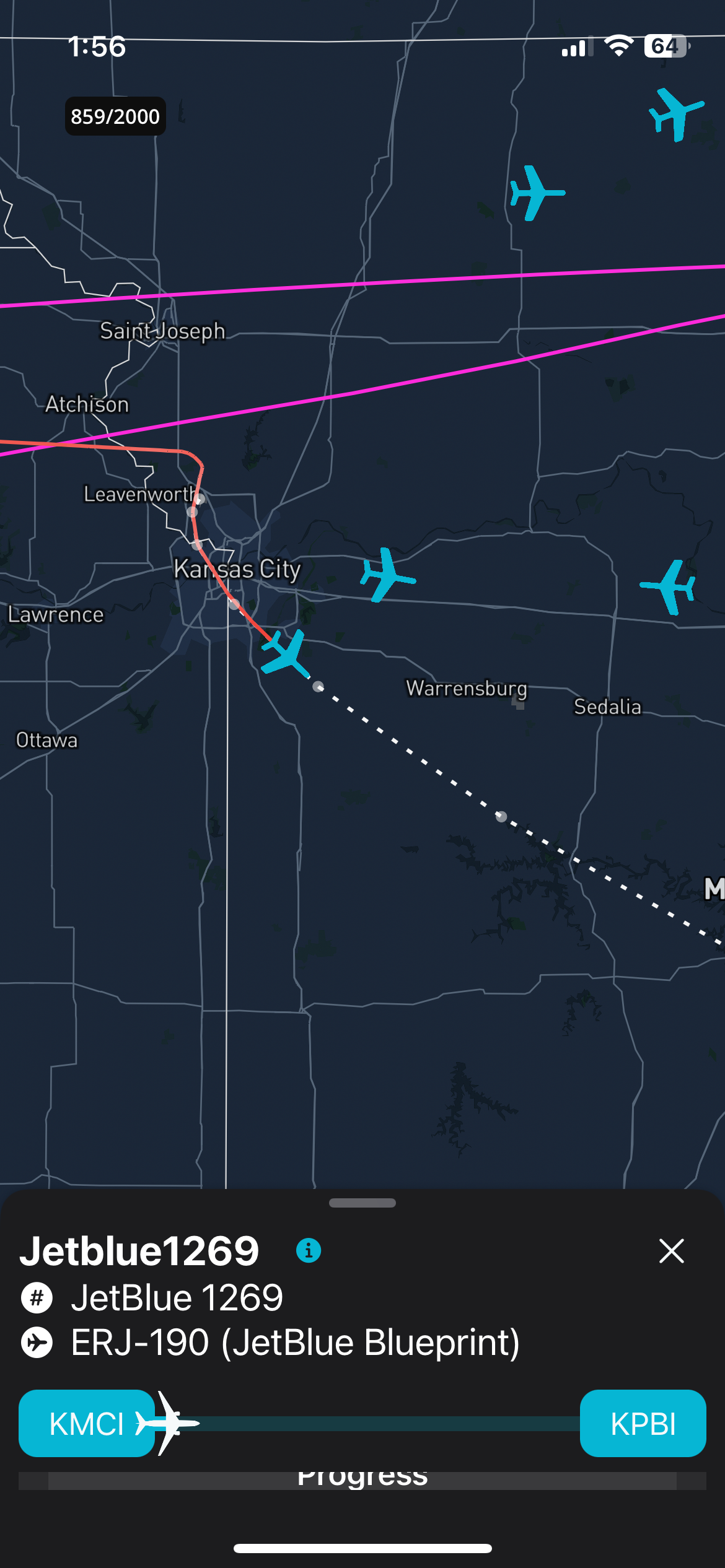This screenshot has height=1568, width=725.
Task: Expand the flight details sheet handle
Action: pyautogui.click(x=362, y=1203)
